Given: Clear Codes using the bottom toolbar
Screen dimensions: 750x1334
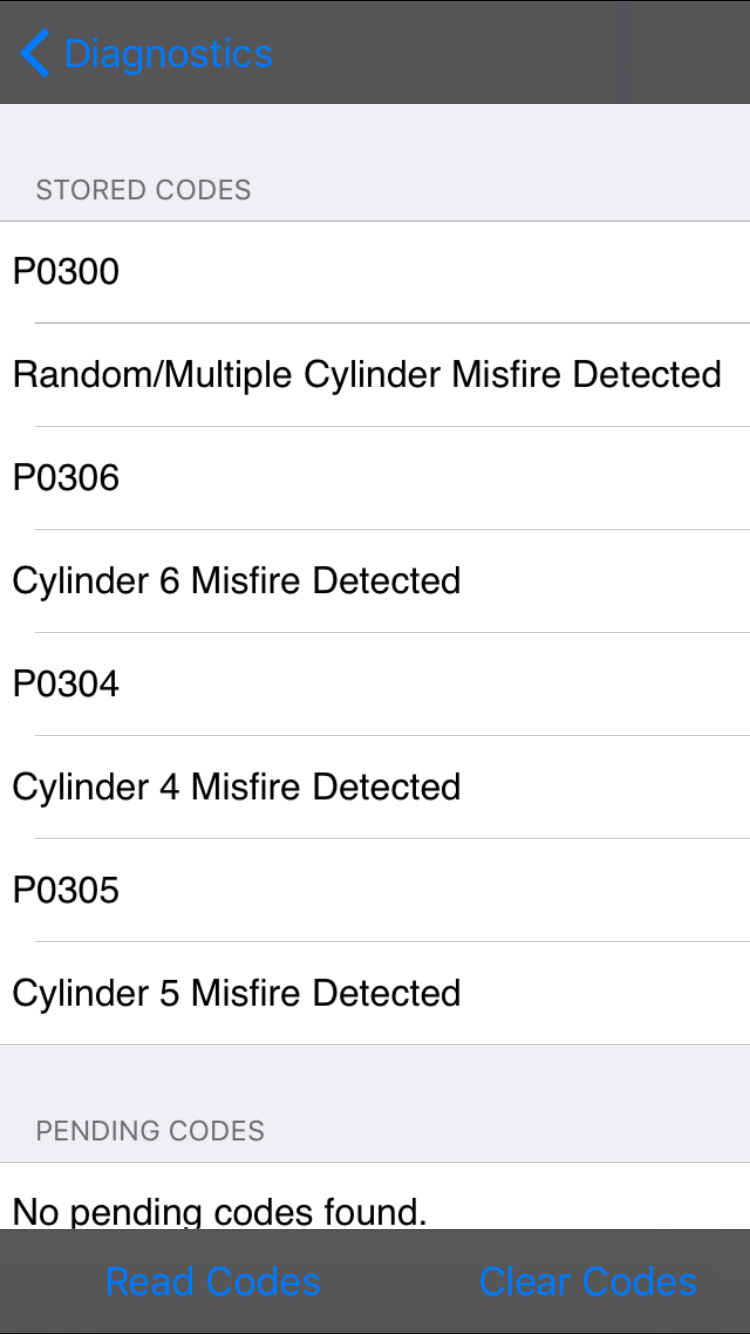Looking at the screenshot, I should coord(588,1282).
